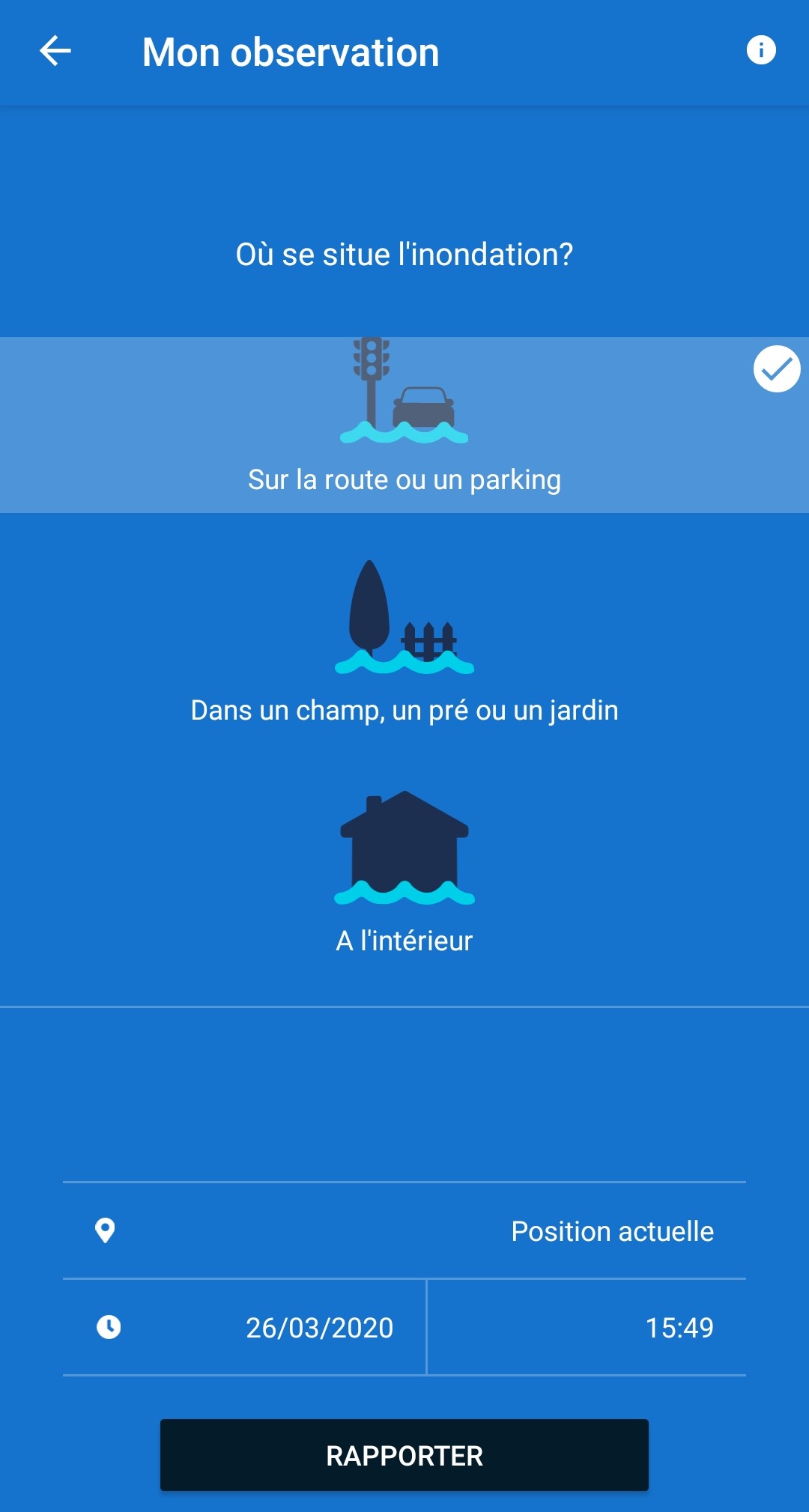
Task: Change the Position actuelle location
Action: point(404,1231)
